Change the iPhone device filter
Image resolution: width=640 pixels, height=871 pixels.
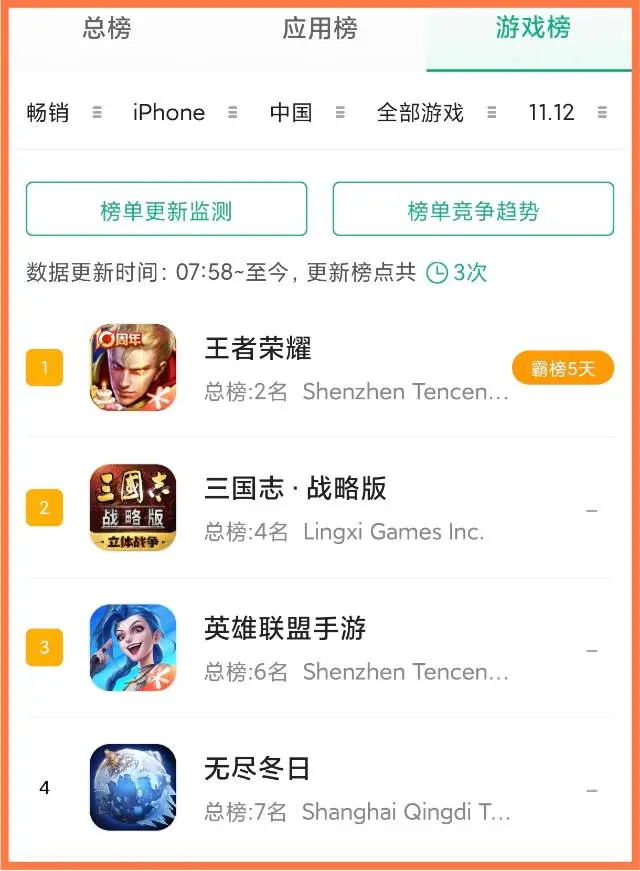pos(184,113)
